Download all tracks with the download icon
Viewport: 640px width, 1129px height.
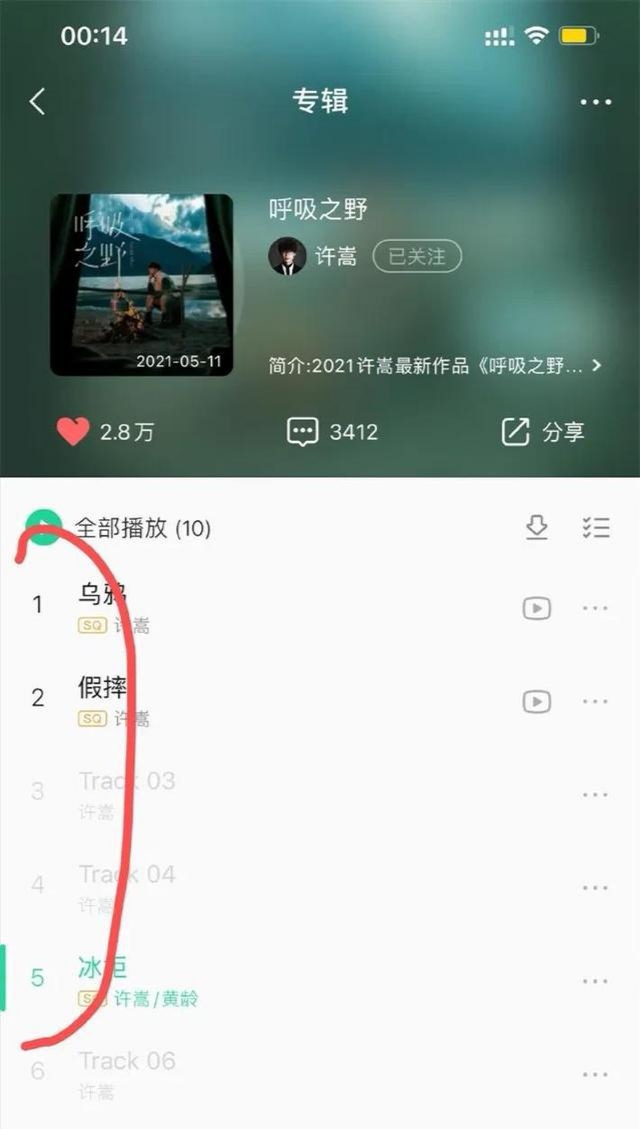[537, 528]
